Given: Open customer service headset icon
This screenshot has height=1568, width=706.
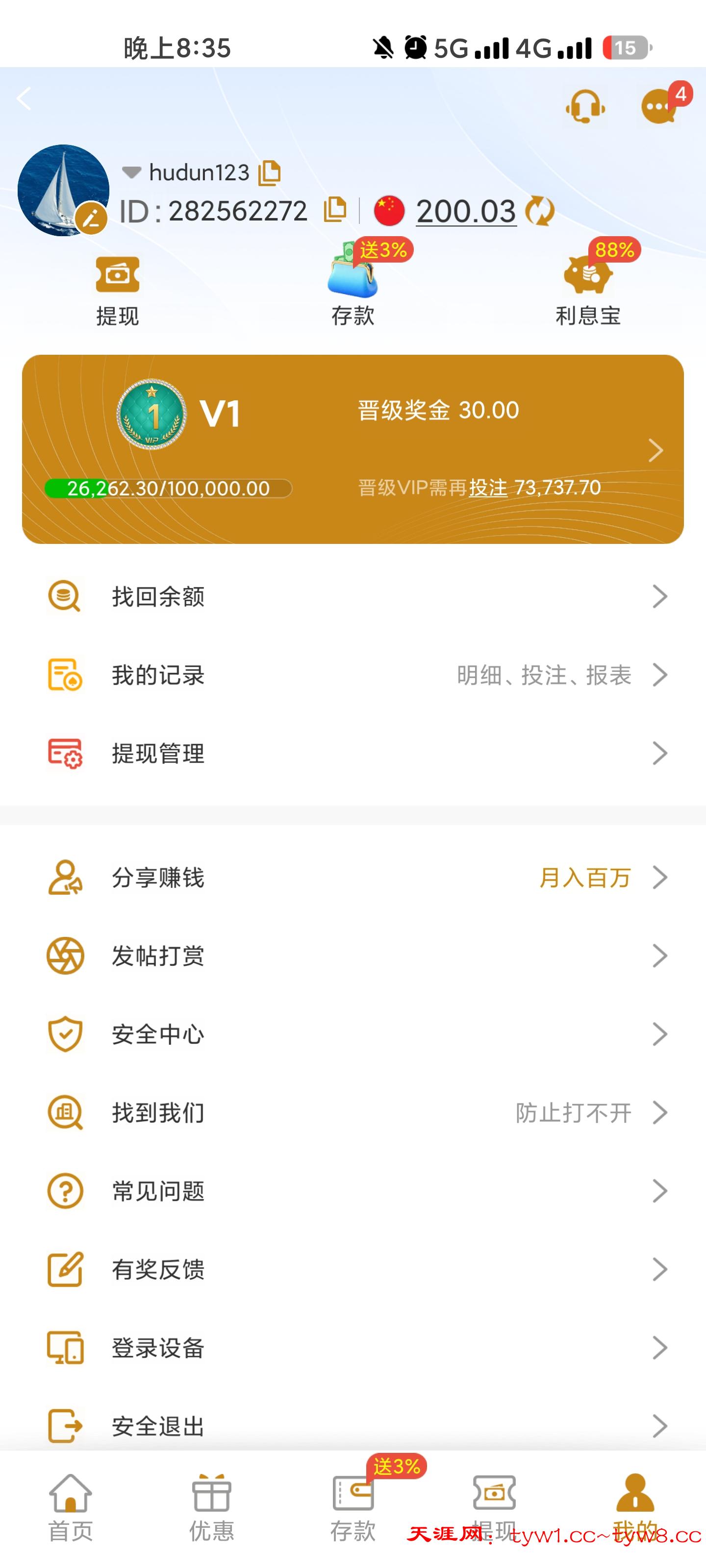Looking at the screenshot, I should point(585,107).
